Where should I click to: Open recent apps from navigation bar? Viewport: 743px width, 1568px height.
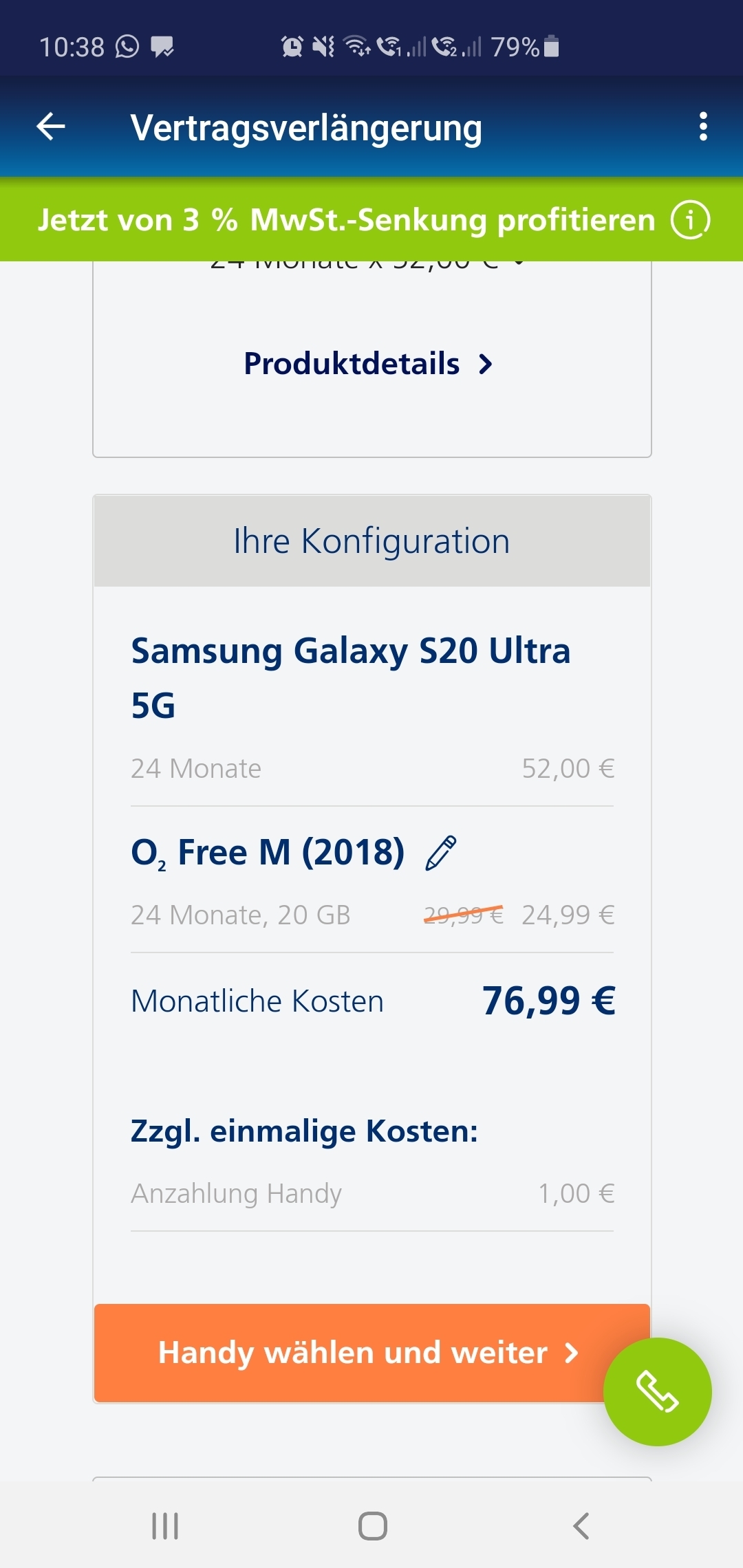tap(165, 1525)
